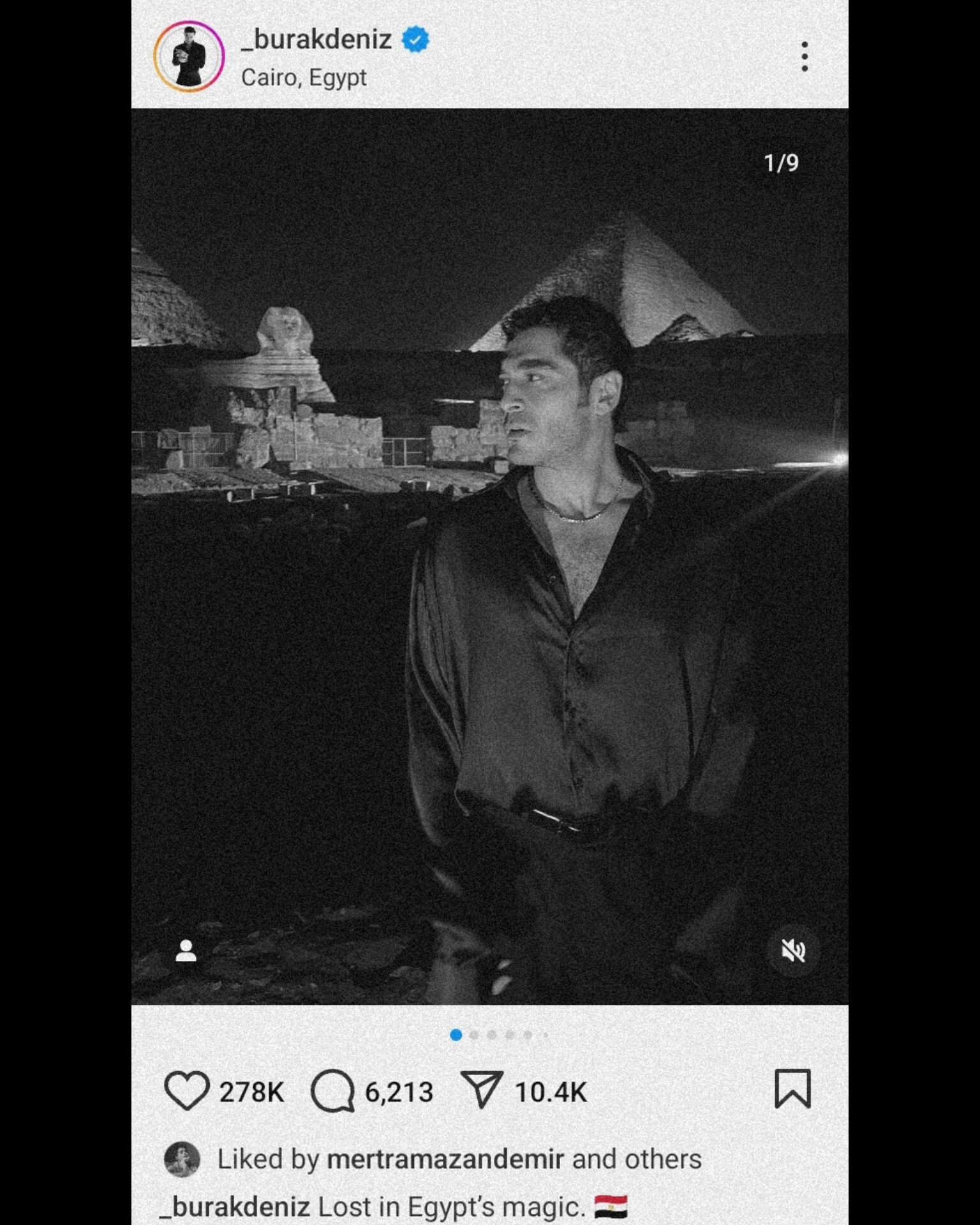
Task: Open mertramazandemir's profile from likes
Action: pyautogui.click(x=445, y=1159)
